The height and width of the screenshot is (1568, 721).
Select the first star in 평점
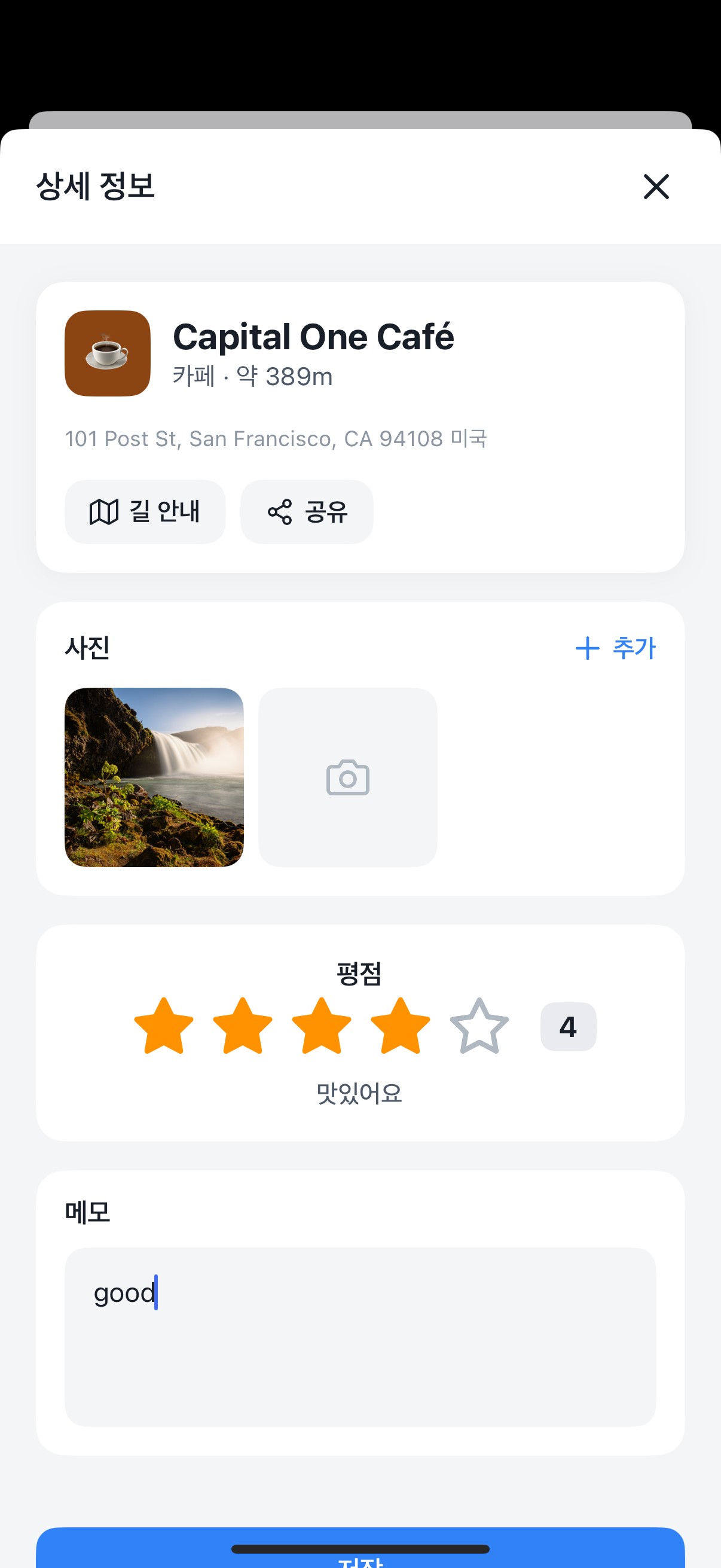[163, 1026]
